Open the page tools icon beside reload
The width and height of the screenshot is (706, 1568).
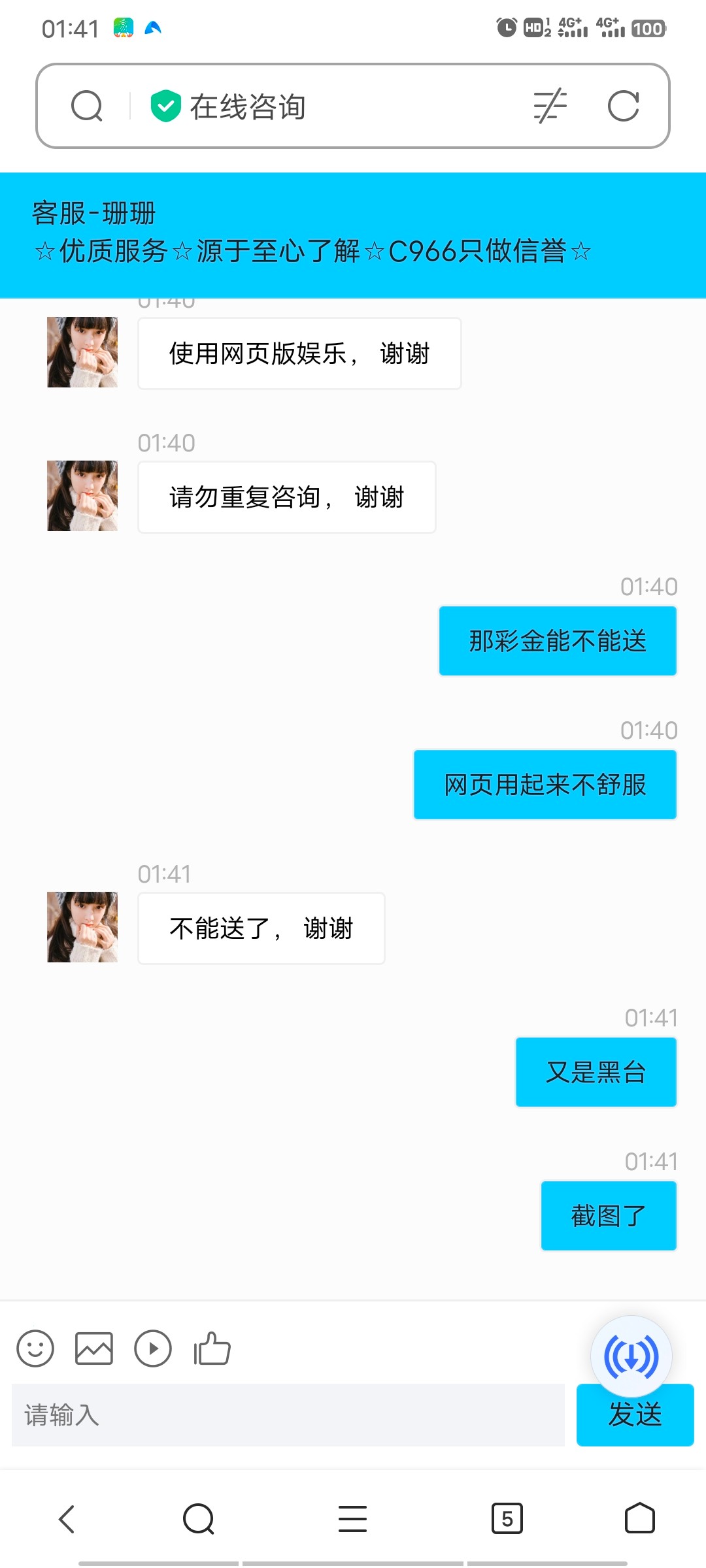[550, 106]
